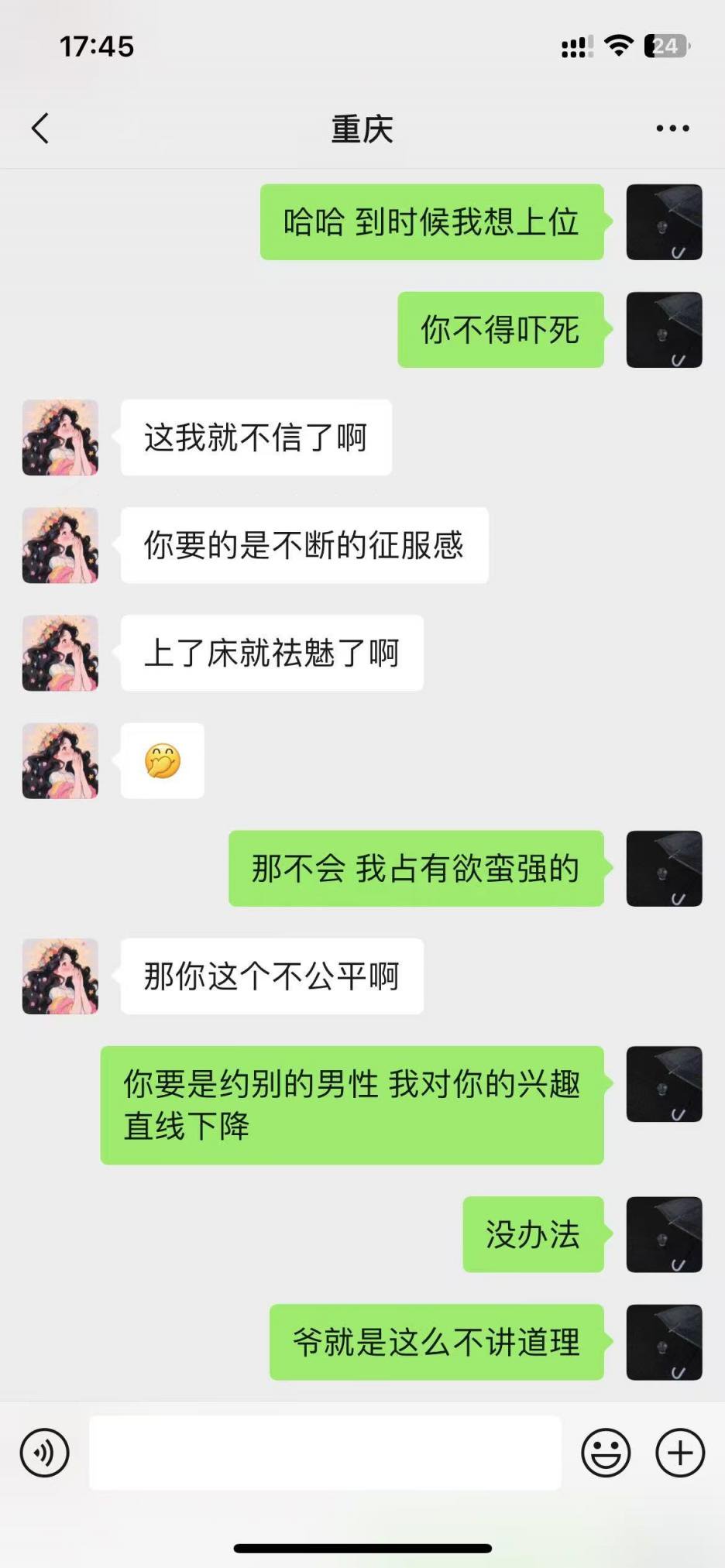Image resolution: width=725 pixels, height=1568 pixels.
Task: Open own avatar beside 你不得吓死
Action: click(664, 330)
